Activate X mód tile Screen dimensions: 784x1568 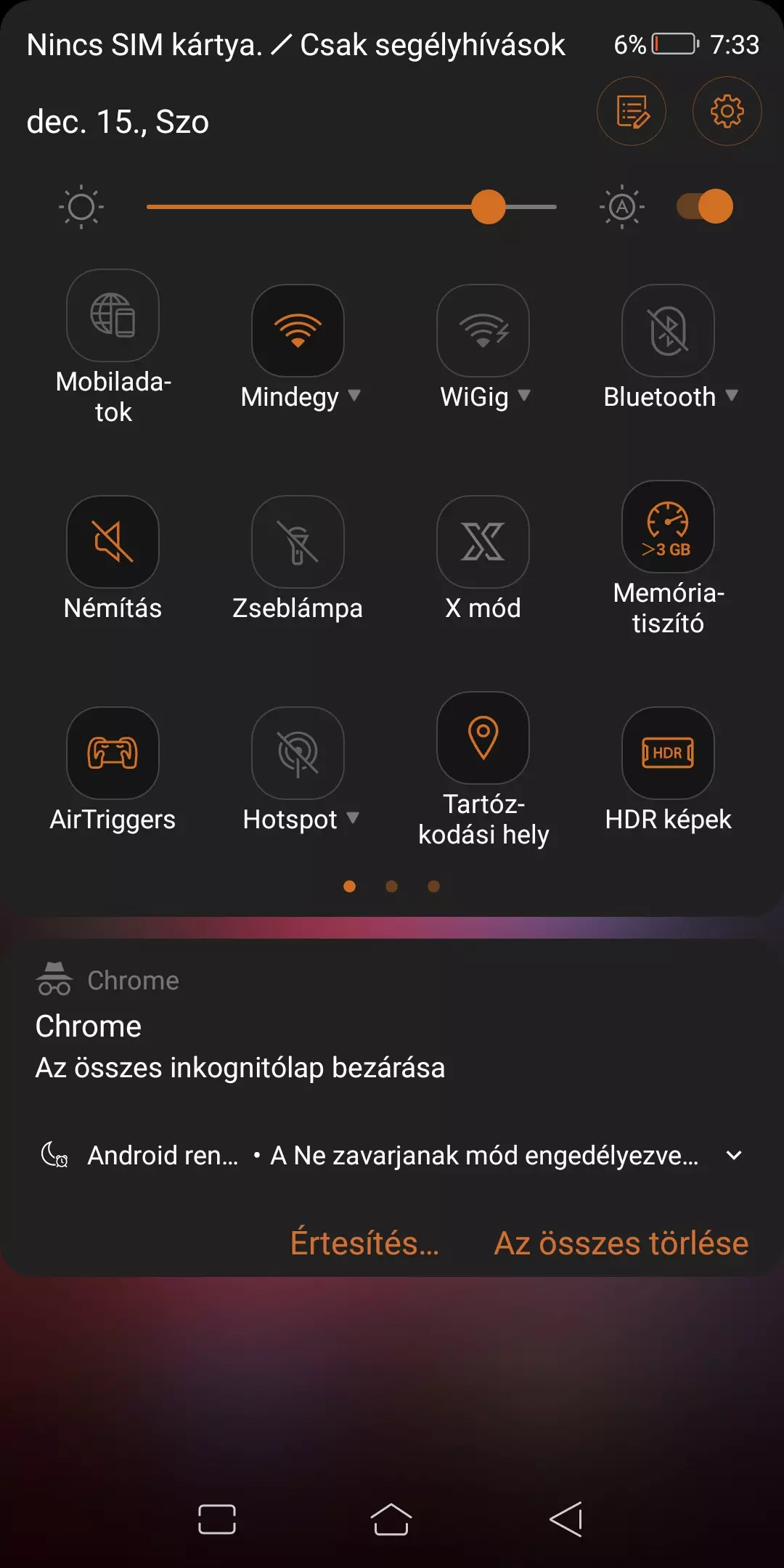483,542
